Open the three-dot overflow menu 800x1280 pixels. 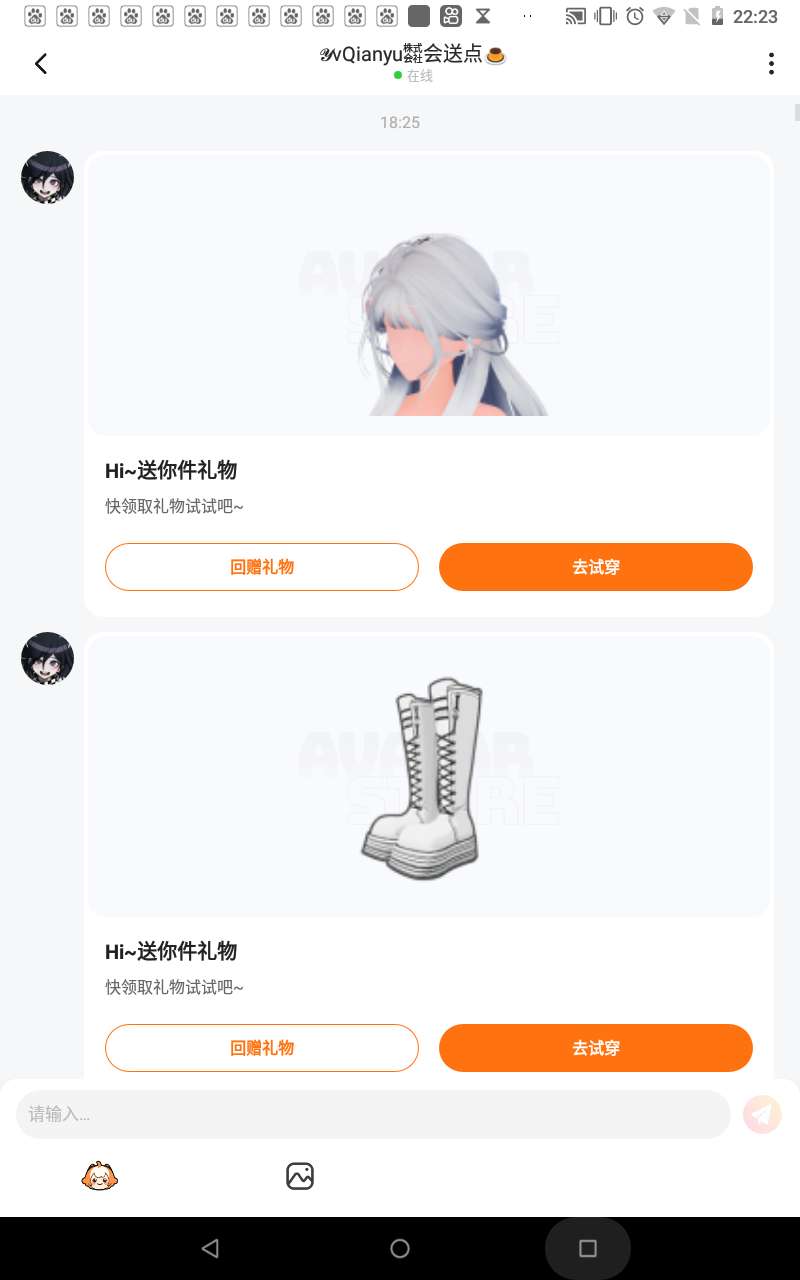[x=770, y=64]
